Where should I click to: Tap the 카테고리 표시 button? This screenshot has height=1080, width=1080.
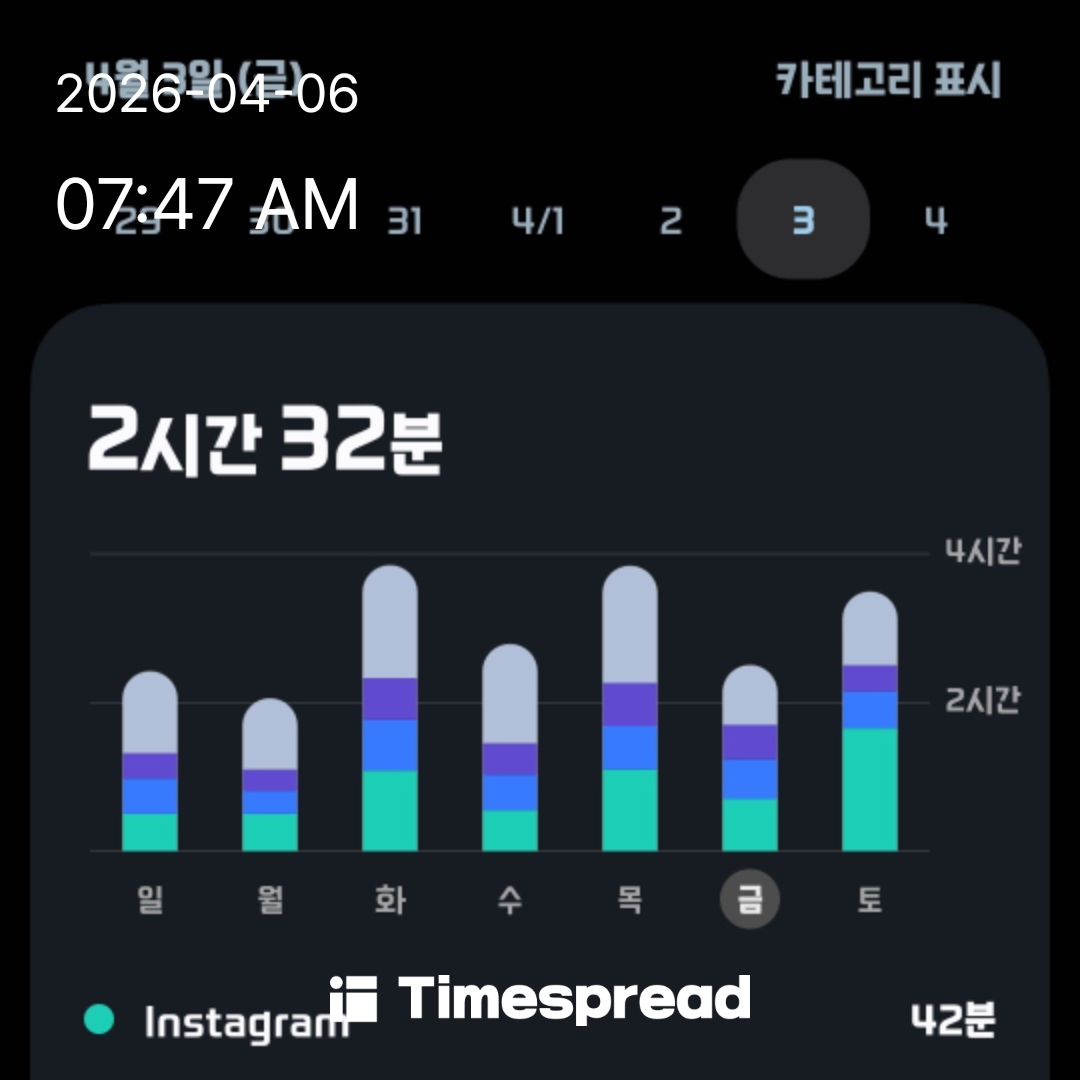coord(888,81)
